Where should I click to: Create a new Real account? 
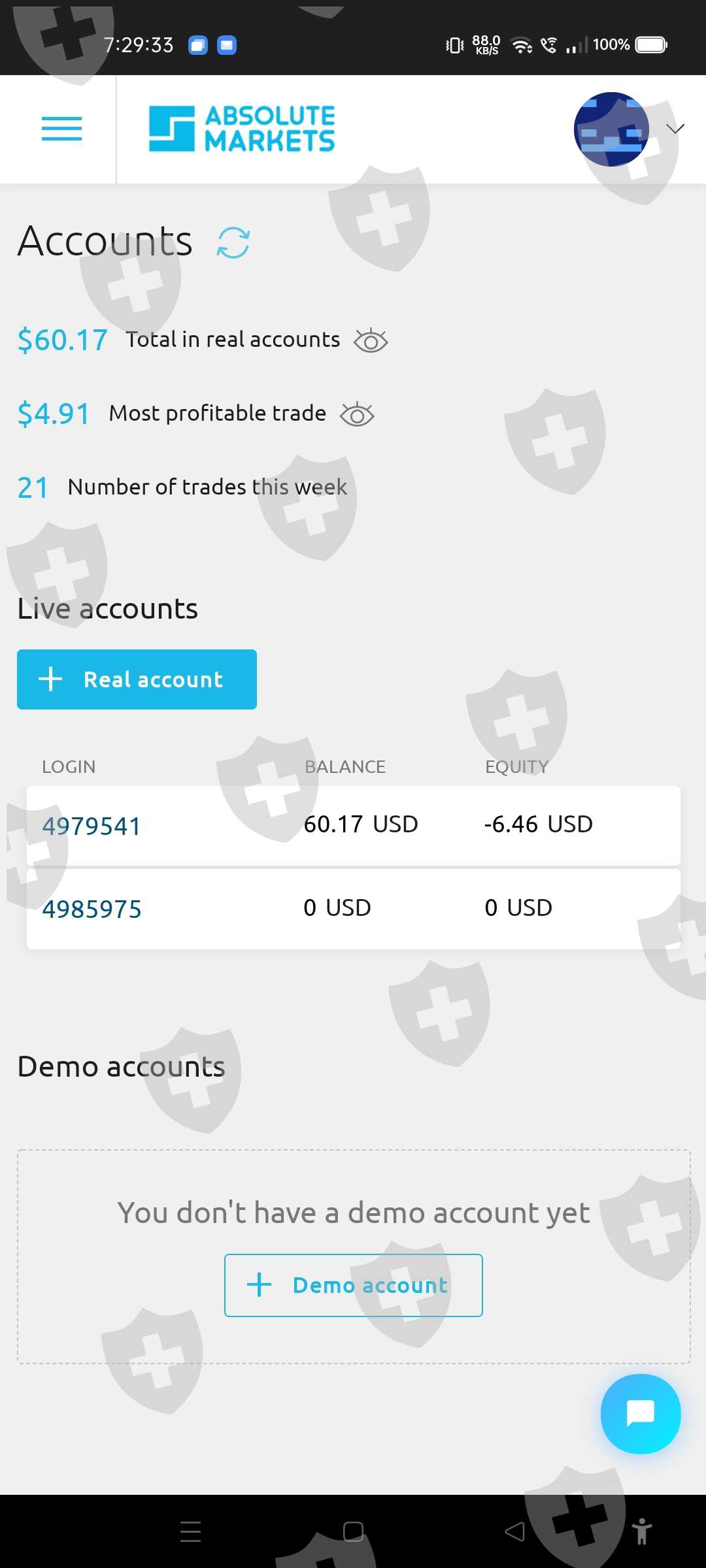click(x=137, y=679)
